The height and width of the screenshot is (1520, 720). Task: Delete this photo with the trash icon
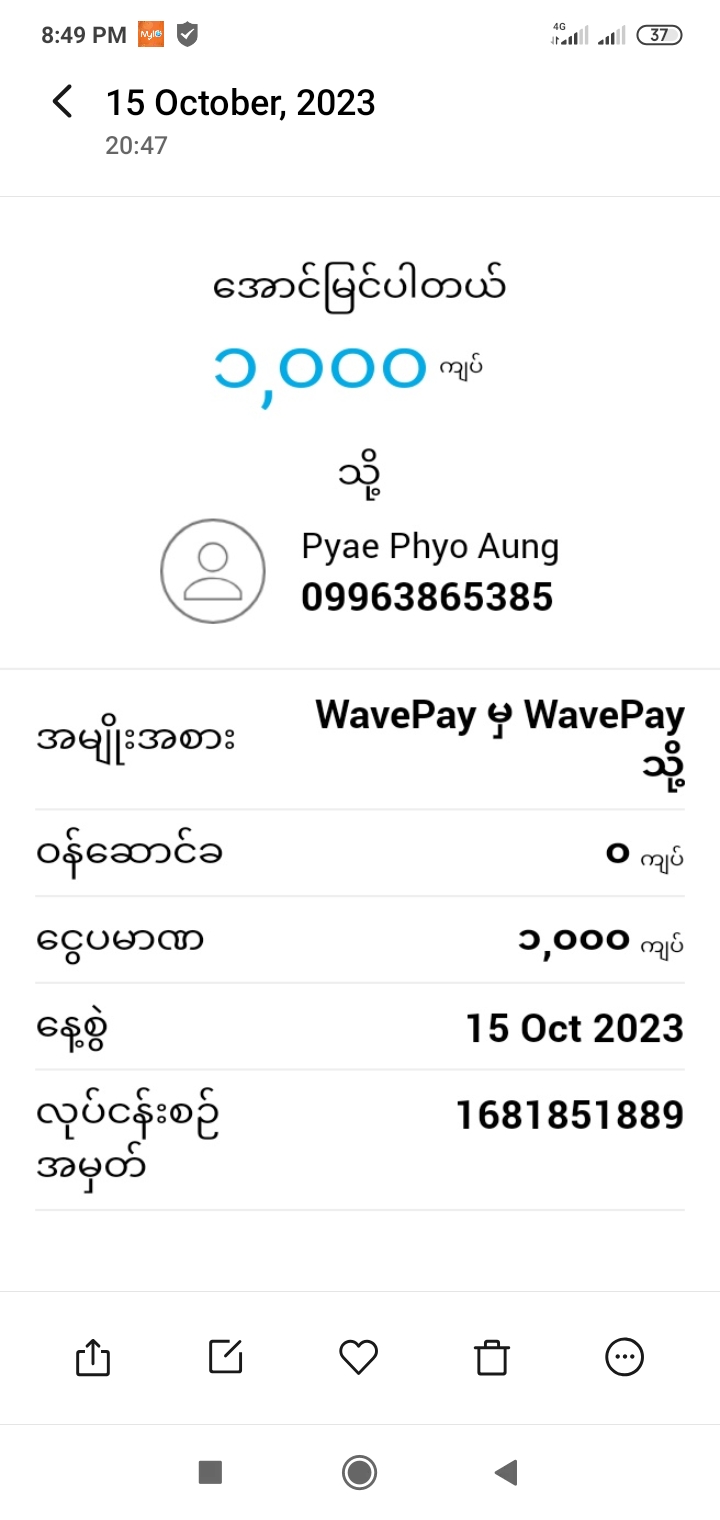coord(492,1357)
